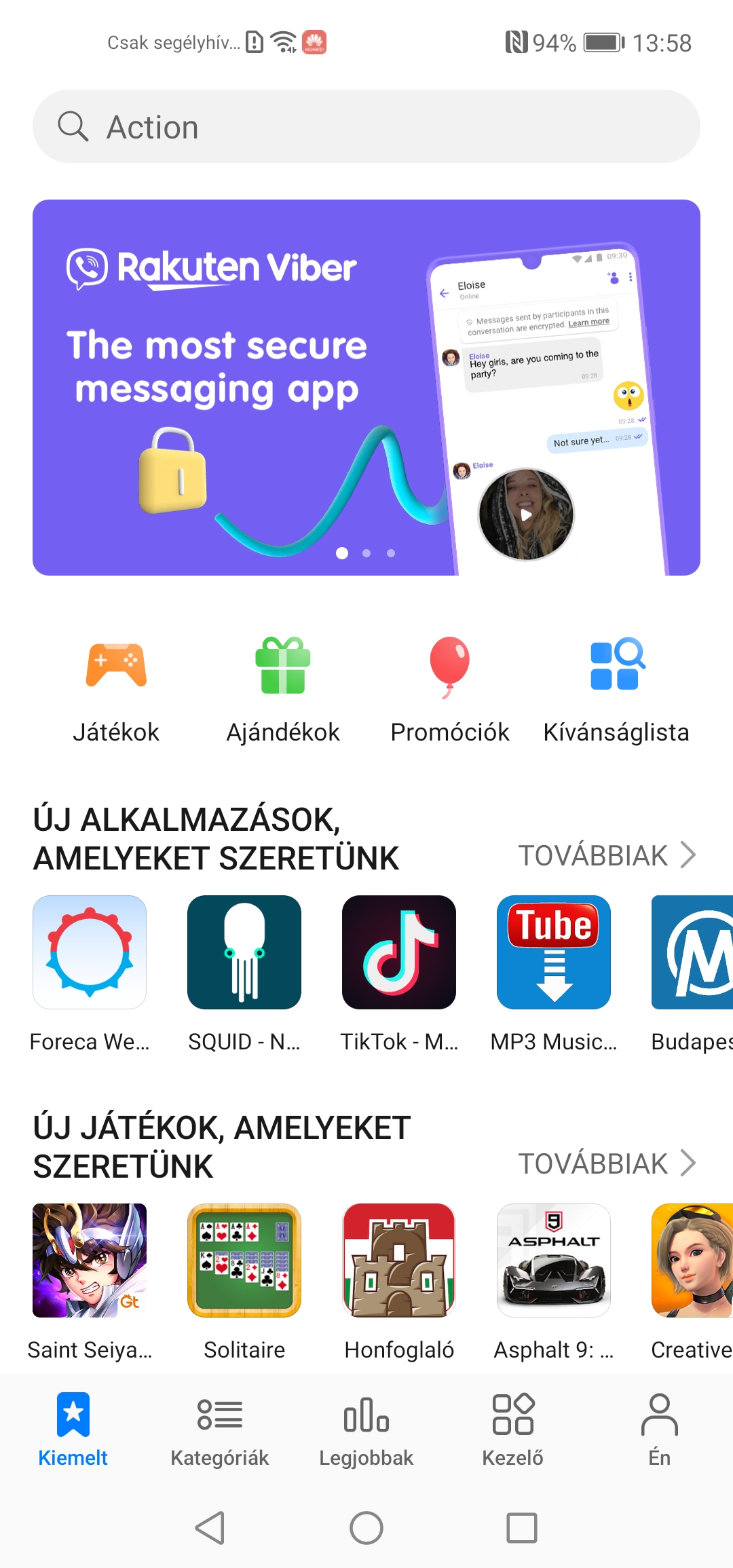The image size is (733, 1568).
Task: Select the SQUID app
Action: [x=244, y=952]
